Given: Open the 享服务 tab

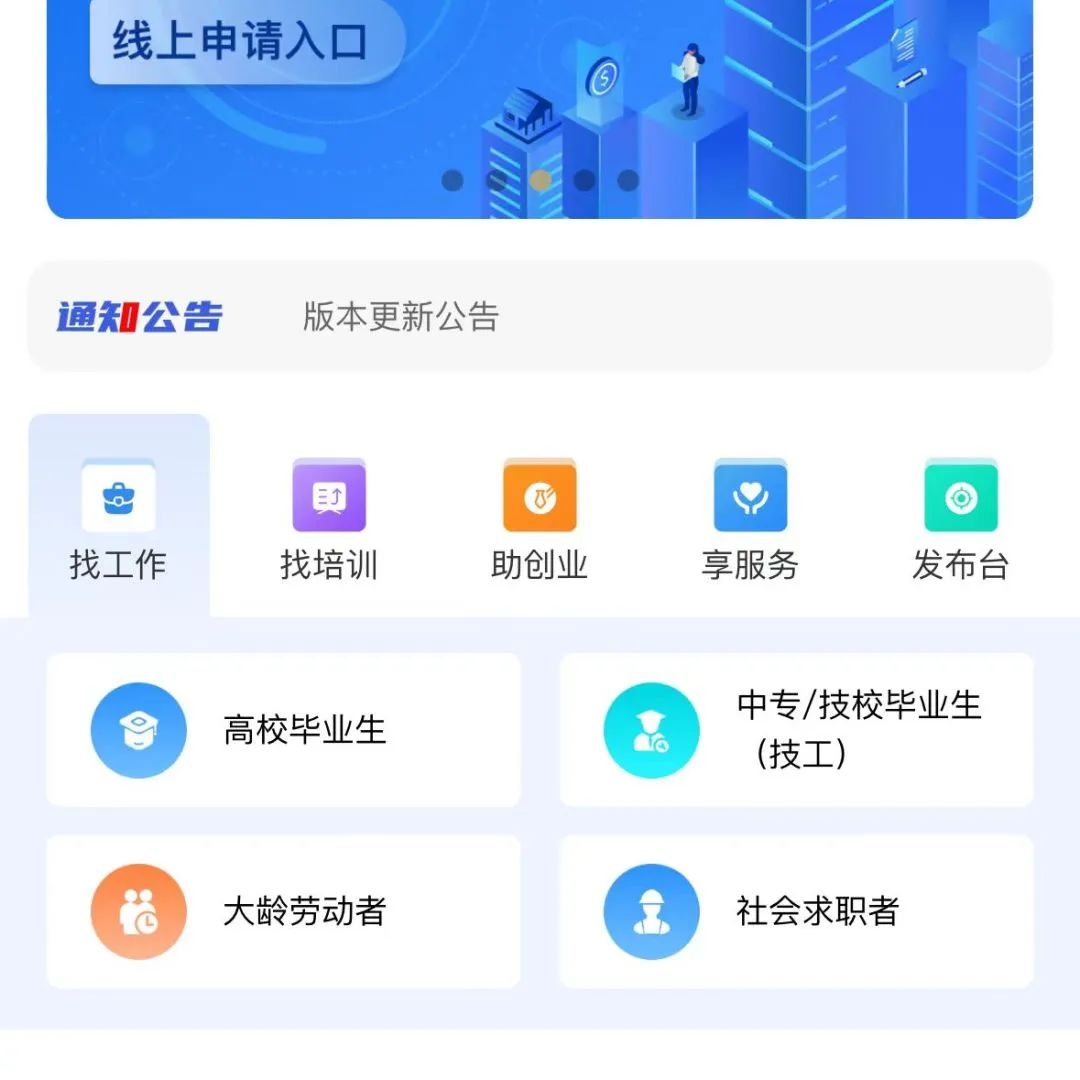Looking at the screenshot, I should pos(750,520).
